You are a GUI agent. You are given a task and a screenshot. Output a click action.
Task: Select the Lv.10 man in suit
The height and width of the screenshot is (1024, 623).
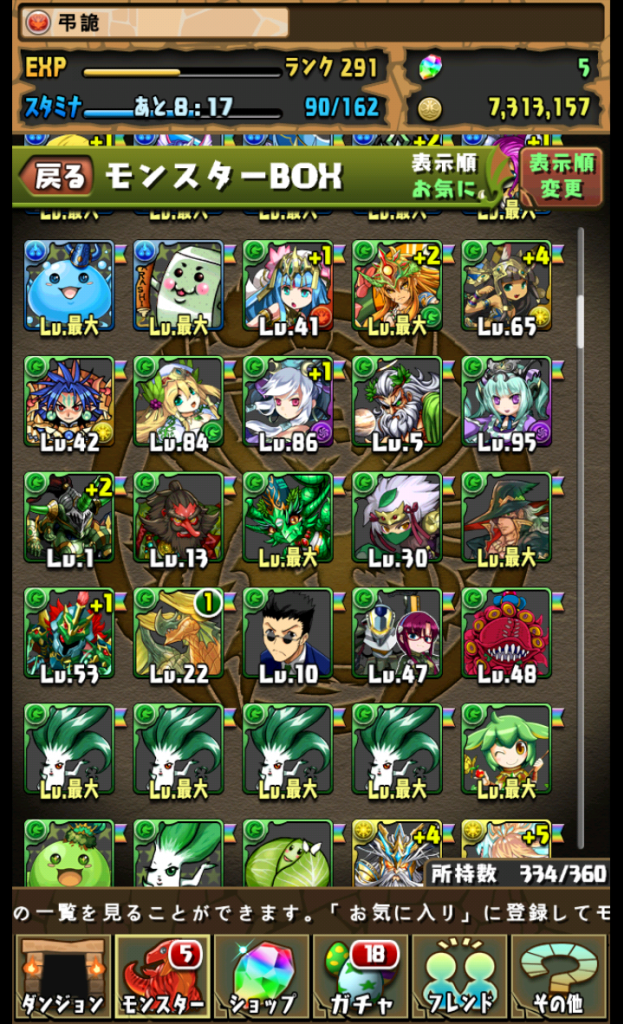click(288, 632)
